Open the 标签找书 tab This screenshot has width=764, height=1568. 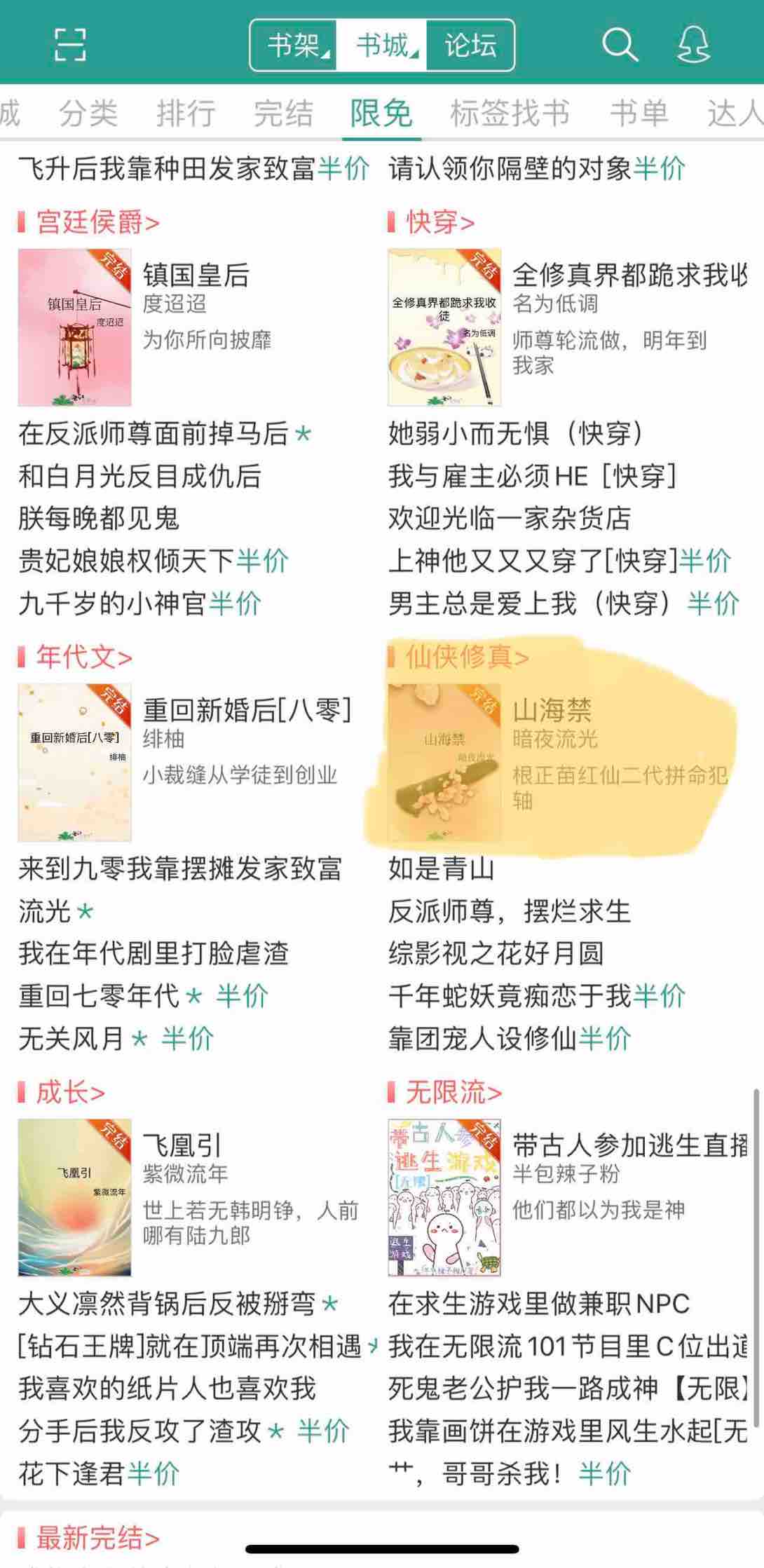click(x=510, y=113)
